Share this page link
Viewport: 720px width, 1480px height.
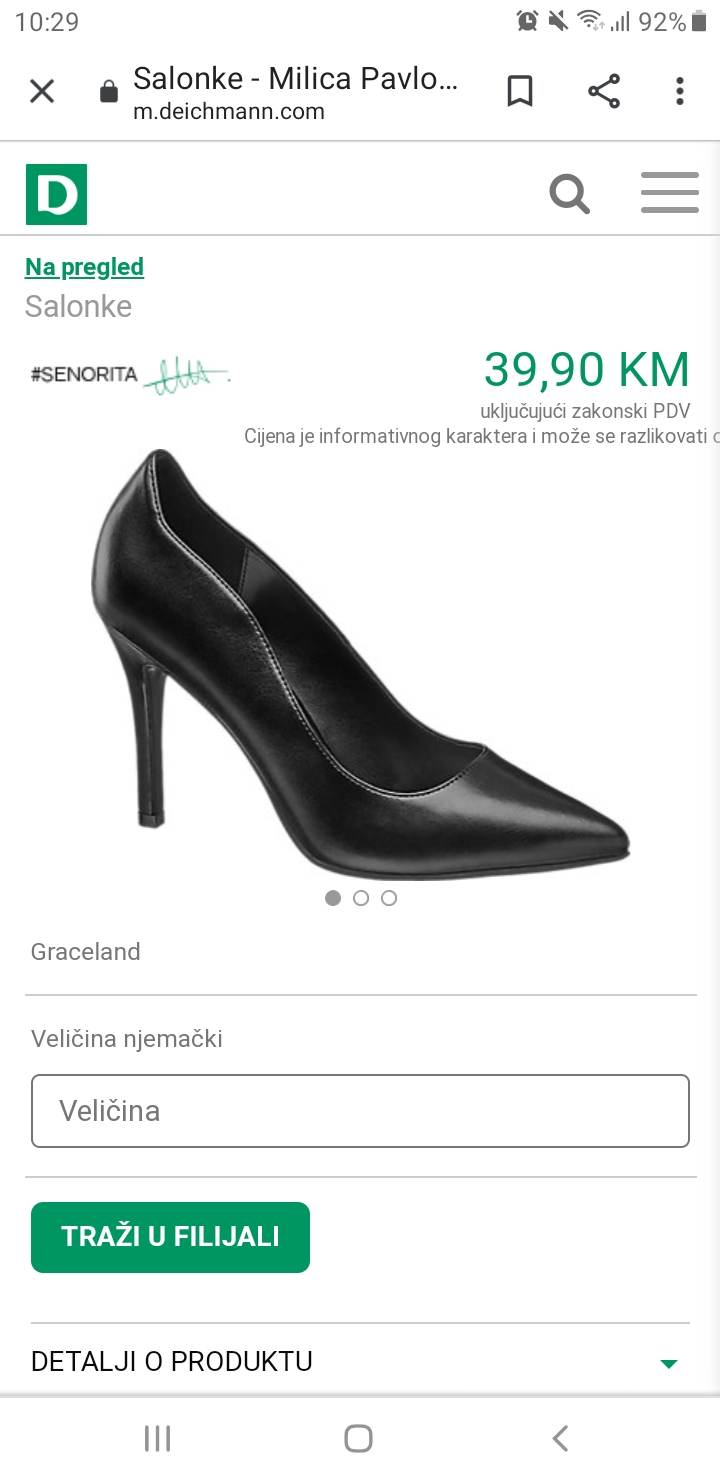click(604, 92)
